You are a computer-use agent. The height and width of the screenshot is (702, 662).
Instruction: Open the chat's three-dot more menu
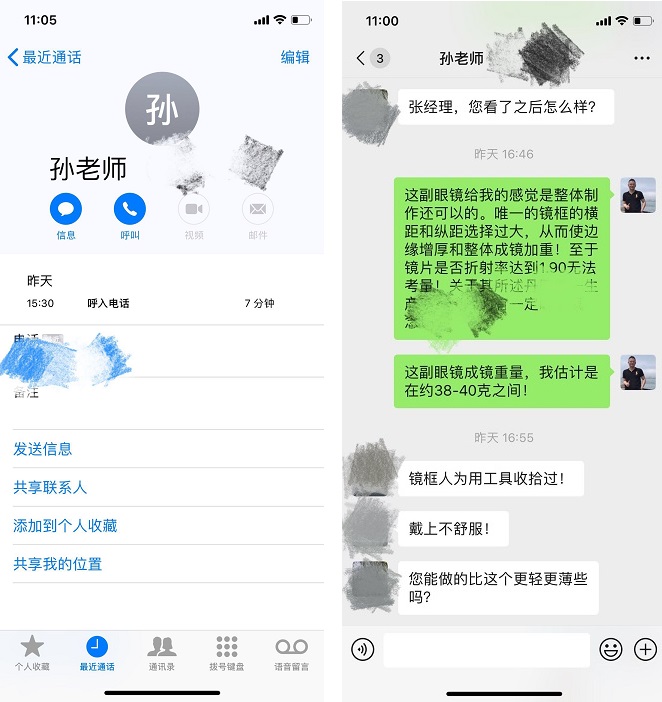pyautogui.click(x=641, y=58)
